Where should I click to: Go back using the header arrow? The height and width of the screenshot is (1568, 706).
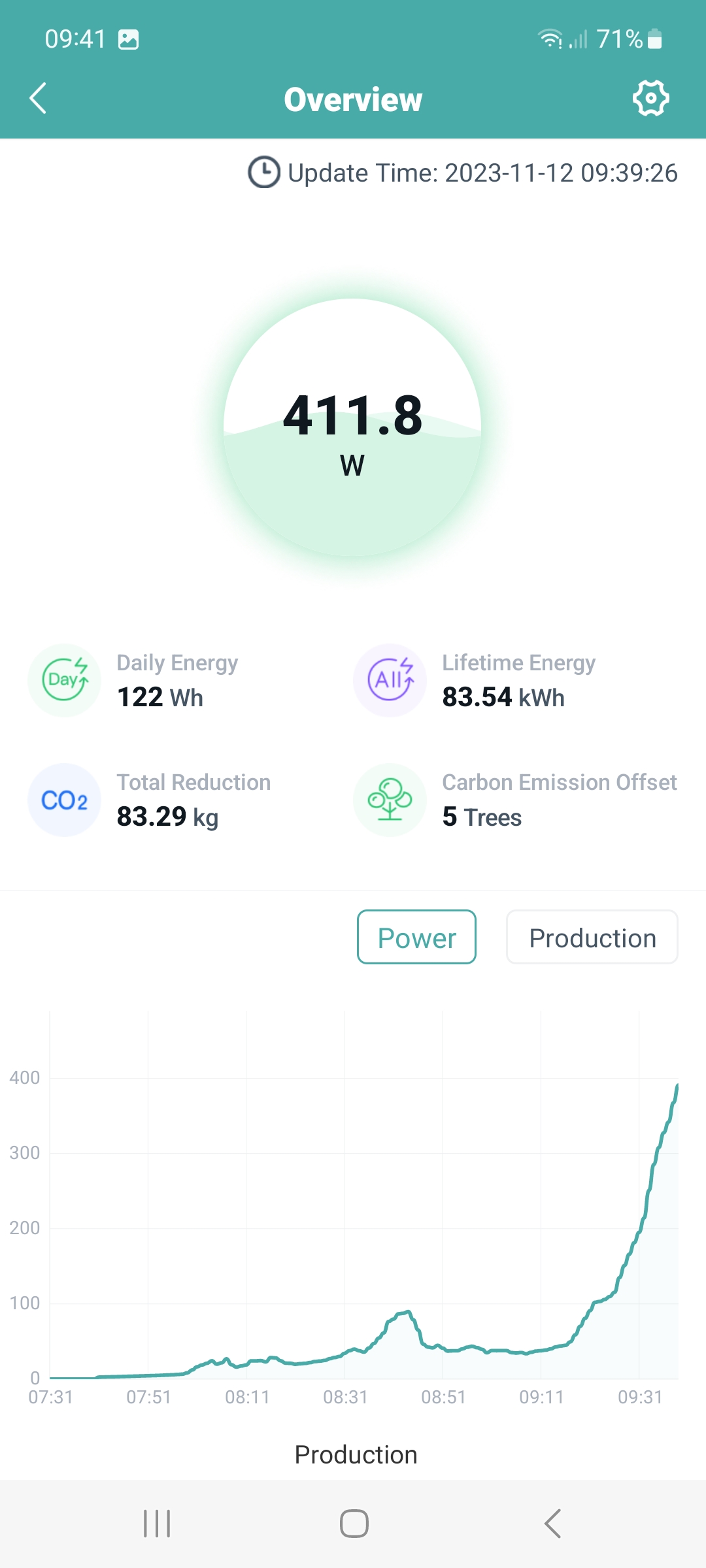pyautogui.click(x=38, y=99)
